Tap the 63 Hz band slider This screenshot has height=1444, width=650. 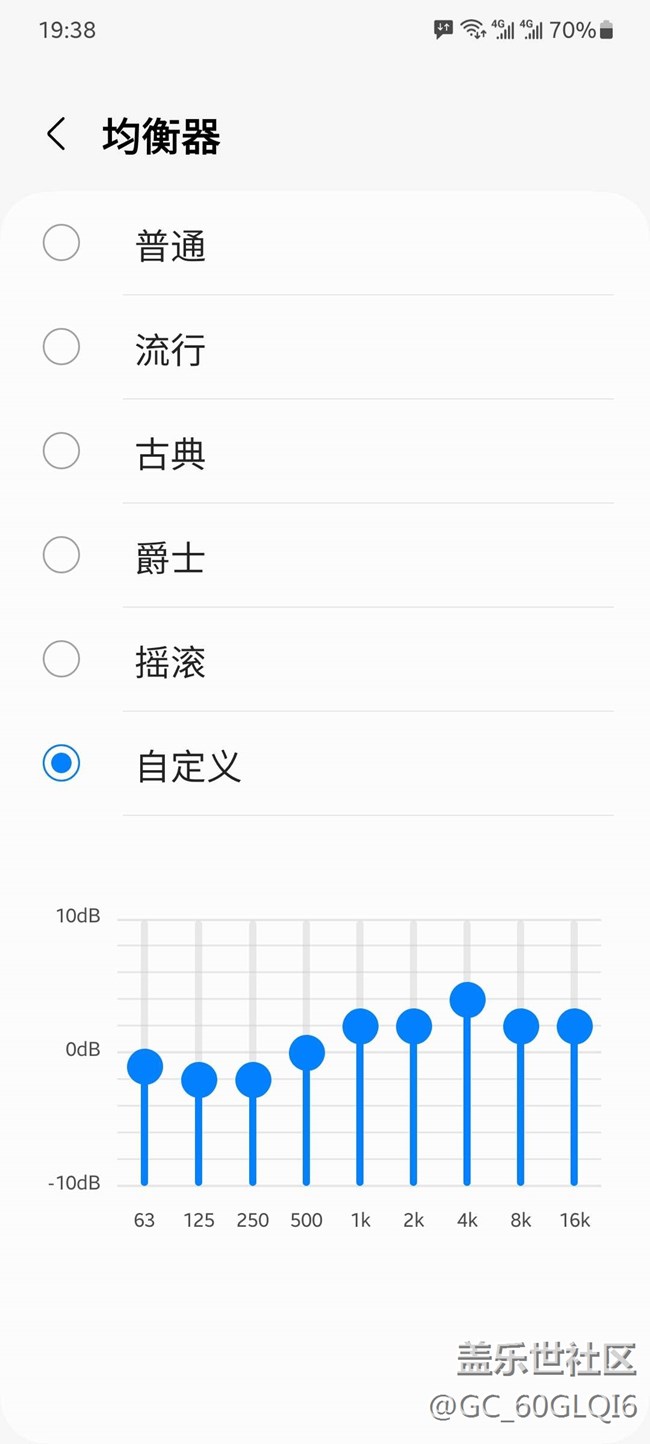point(145,1067)
